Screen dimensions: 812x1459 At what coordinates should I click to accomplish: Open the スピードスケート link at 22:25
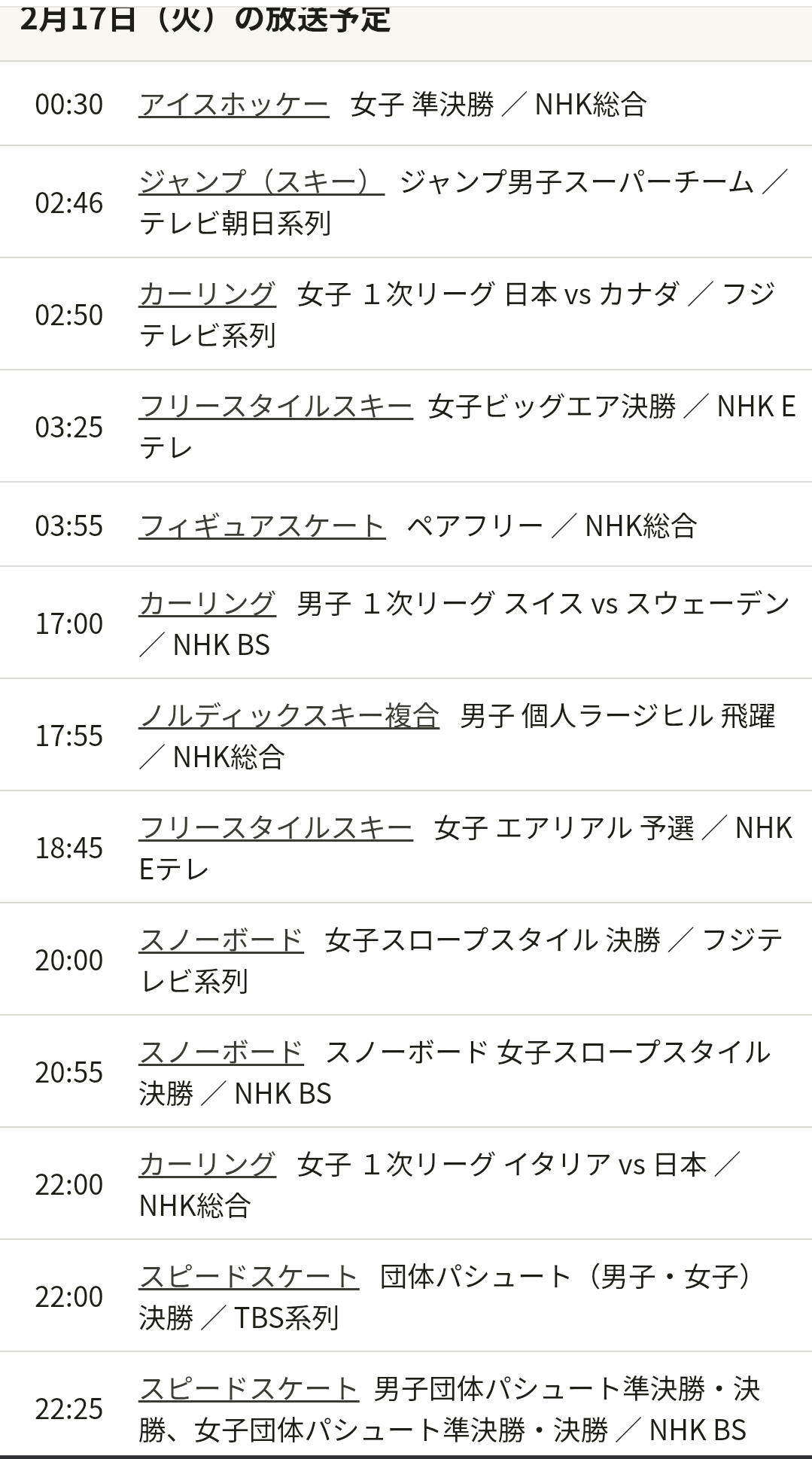[248, 1389]
